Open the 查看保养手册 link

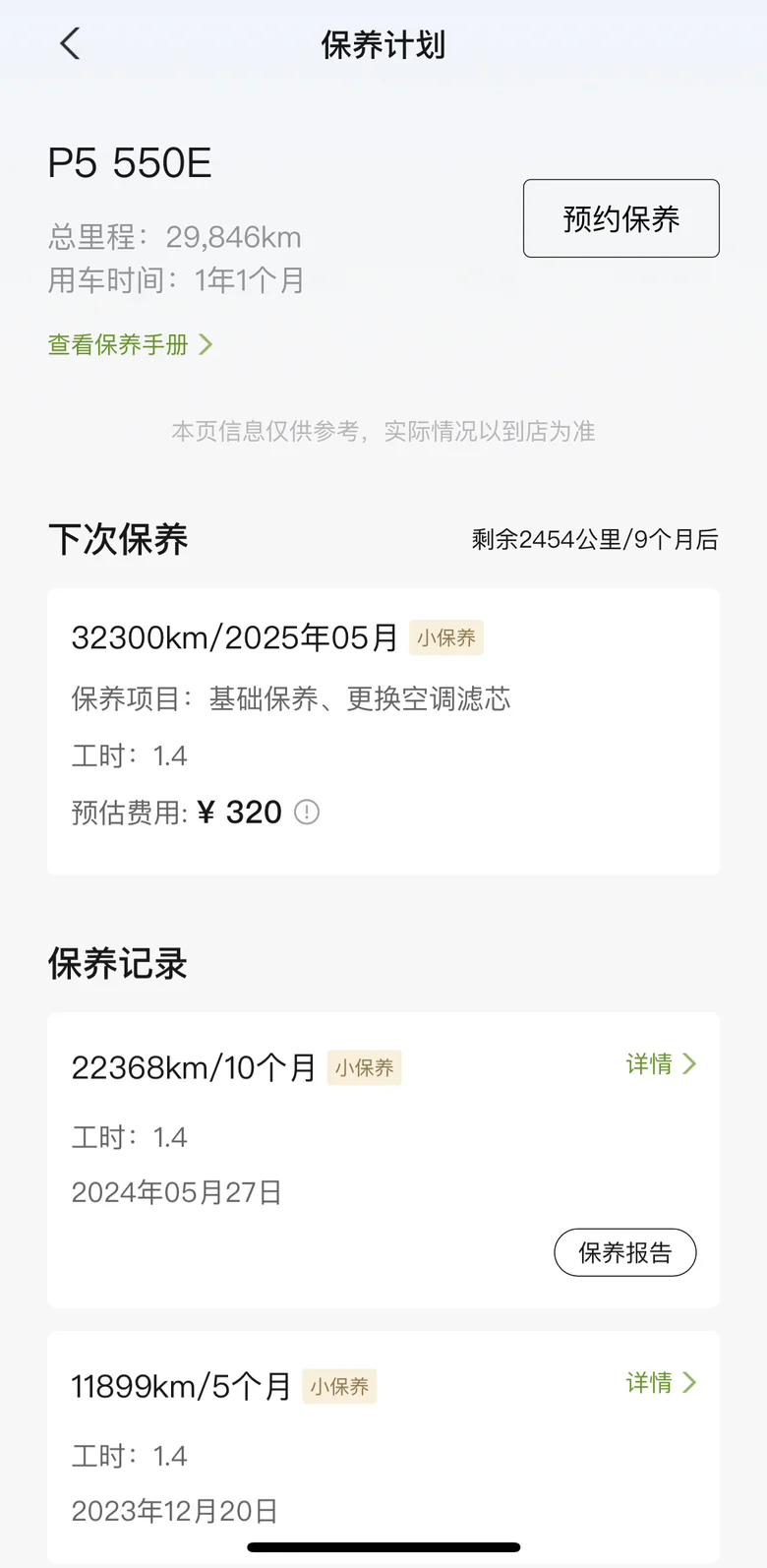(130, 344)
